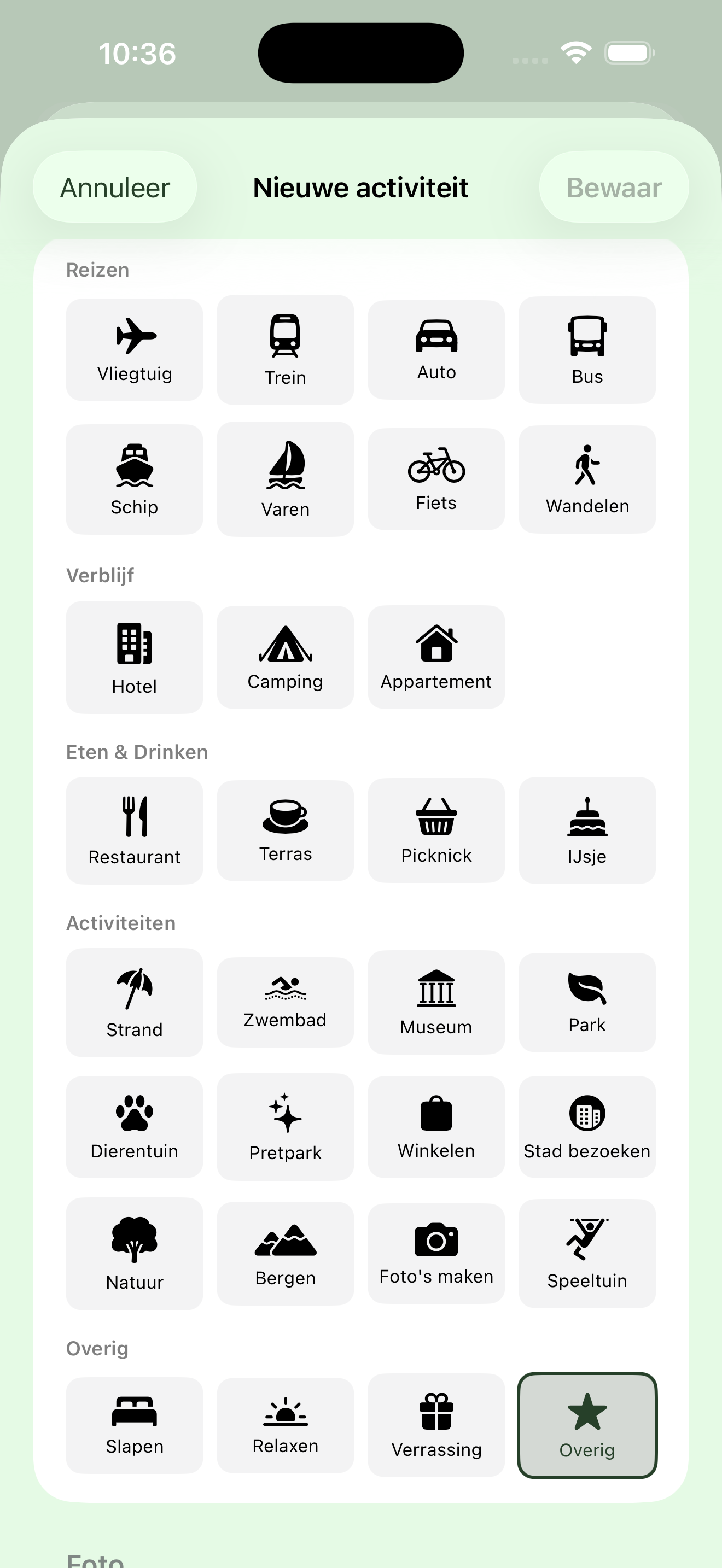Tap Annuleer to cancel

(115, 188)
